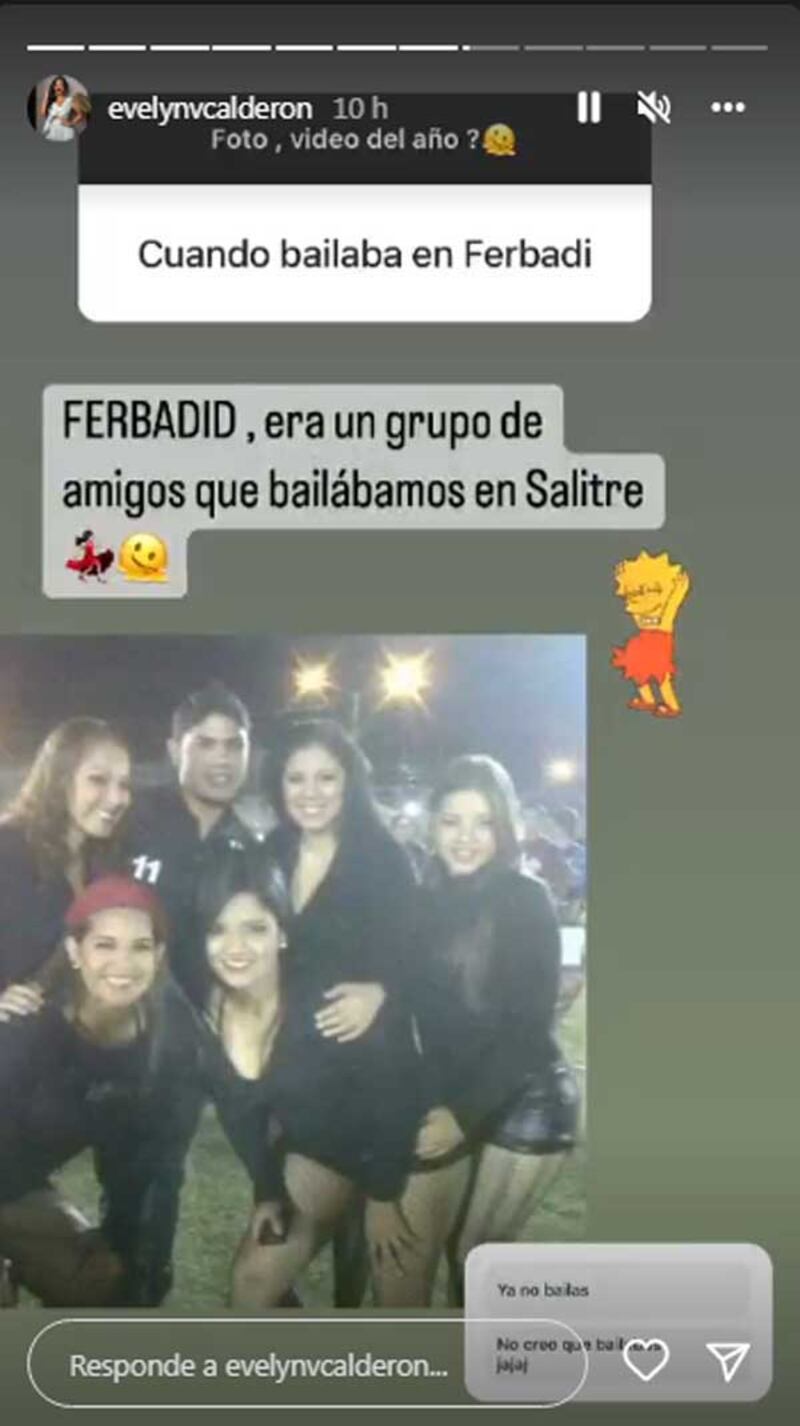Unmute the story audio

tap(653, 107)
